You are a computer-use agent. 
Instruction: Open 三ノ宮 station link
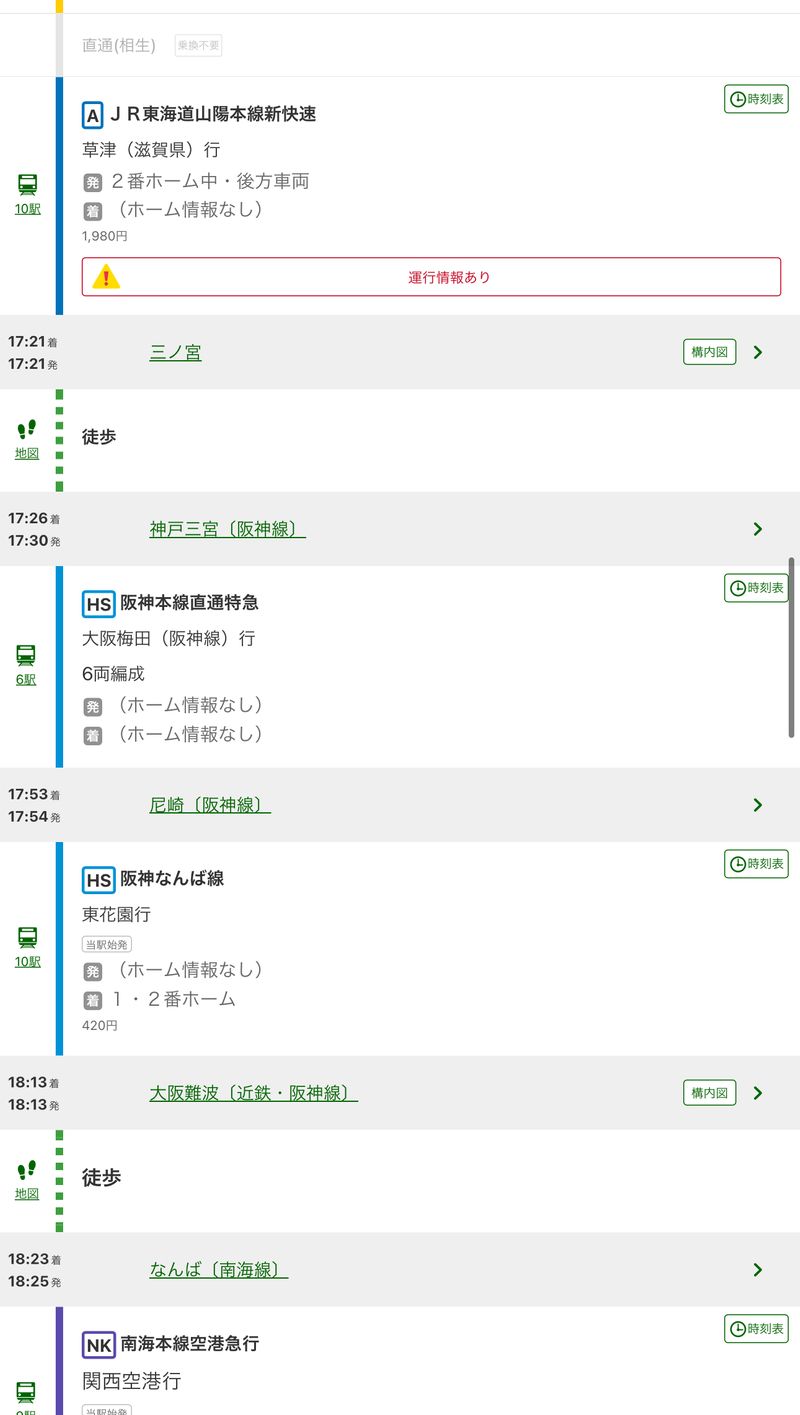(176, 352)
